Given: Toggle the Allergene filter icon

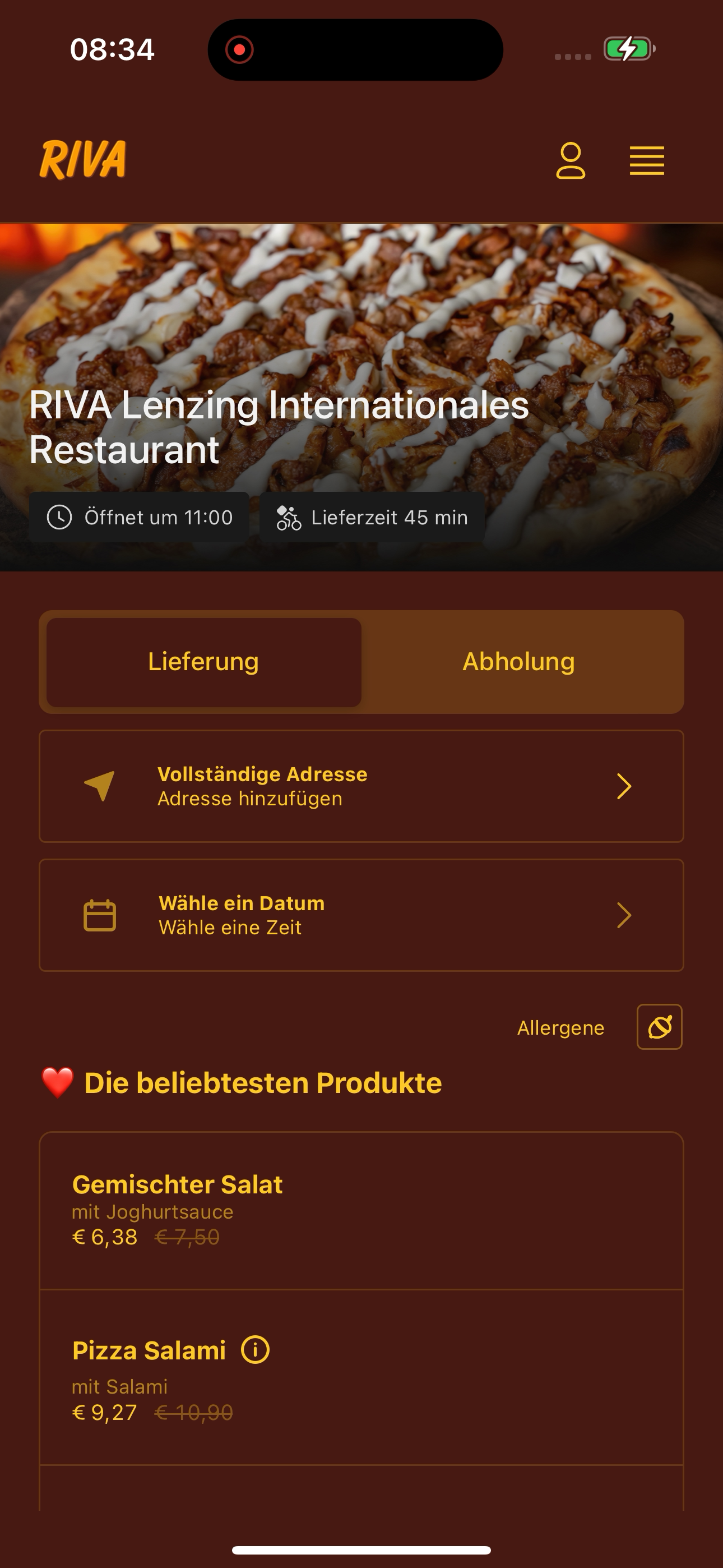Looking at the screenshot, I should tap(659, 1027).
